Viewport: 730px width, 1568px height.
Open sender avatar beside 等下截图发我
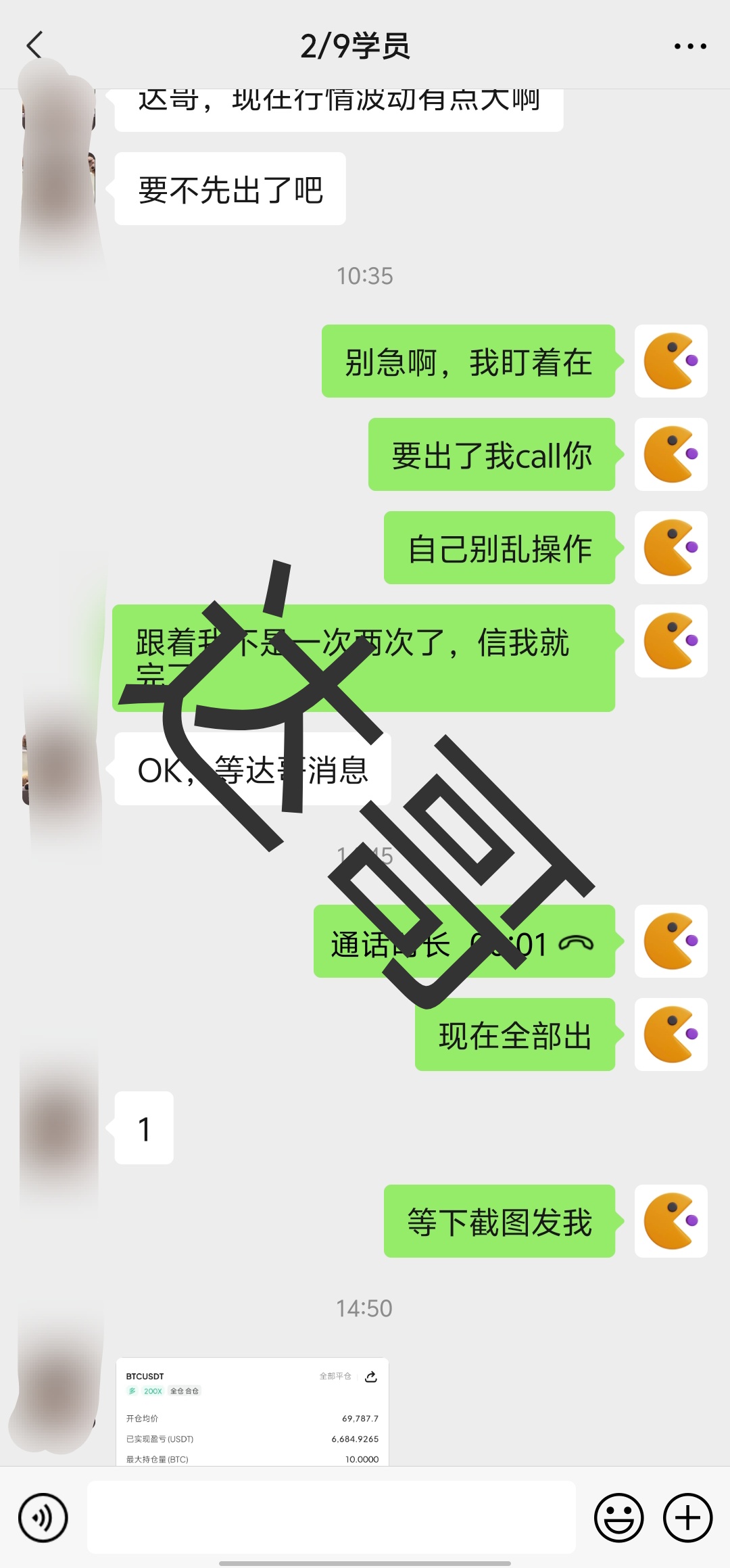coord(671,1221)
